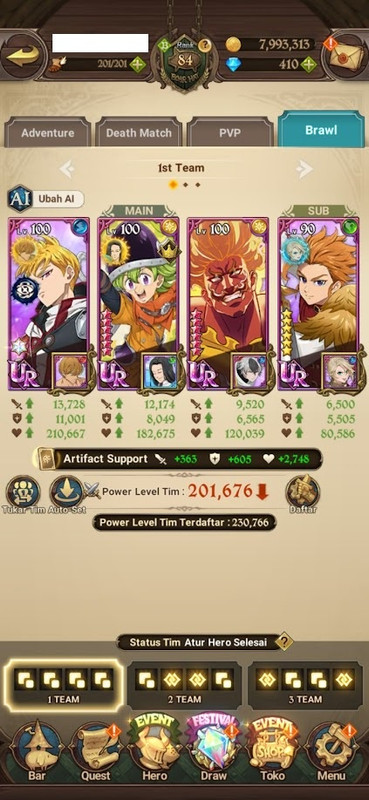Go back with the golden arrow

pyautogui.click(x=23, y=55)
